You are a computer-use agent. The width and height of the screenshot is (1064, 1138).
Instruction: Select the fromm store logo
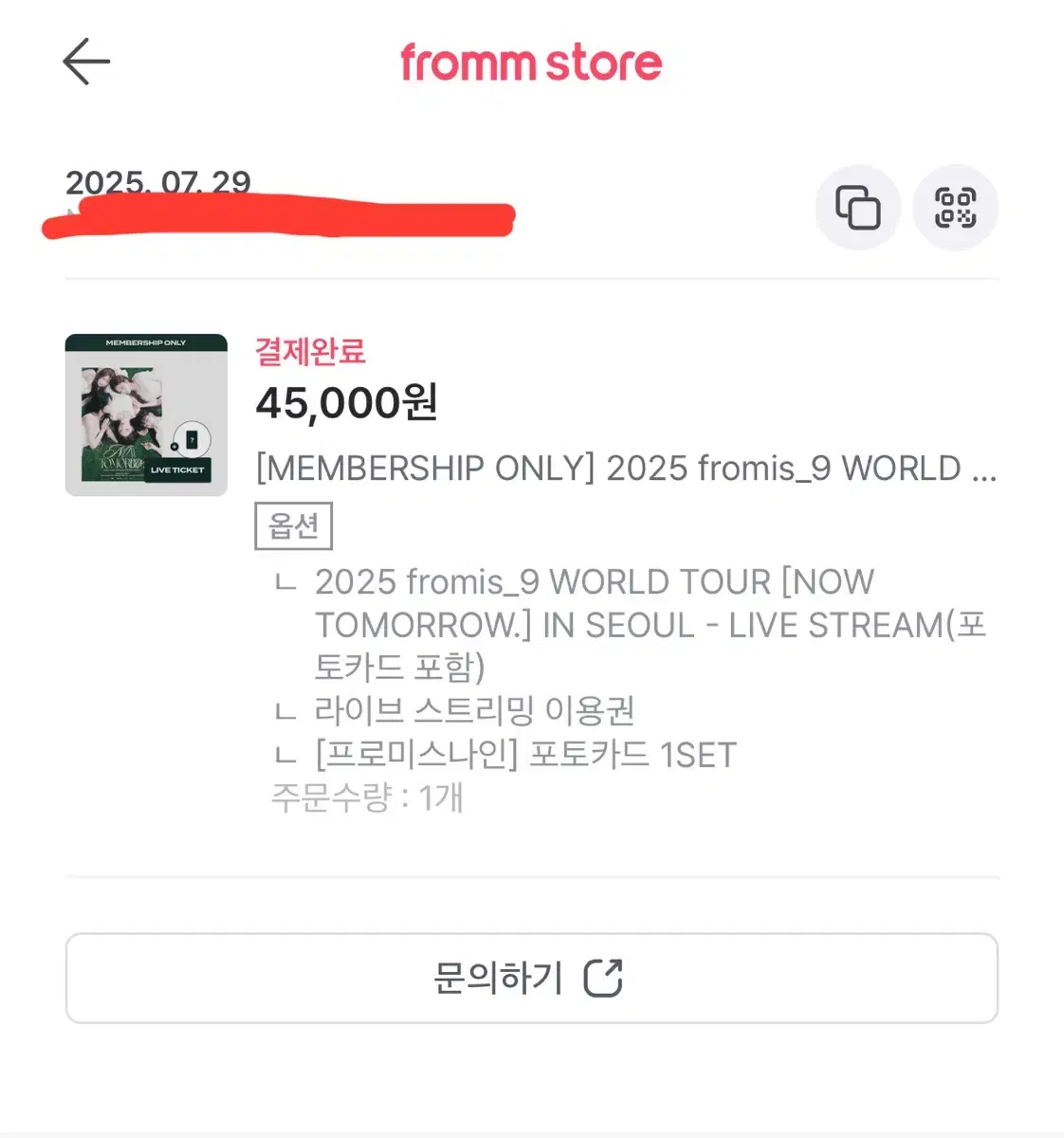[x=531, y=63]
